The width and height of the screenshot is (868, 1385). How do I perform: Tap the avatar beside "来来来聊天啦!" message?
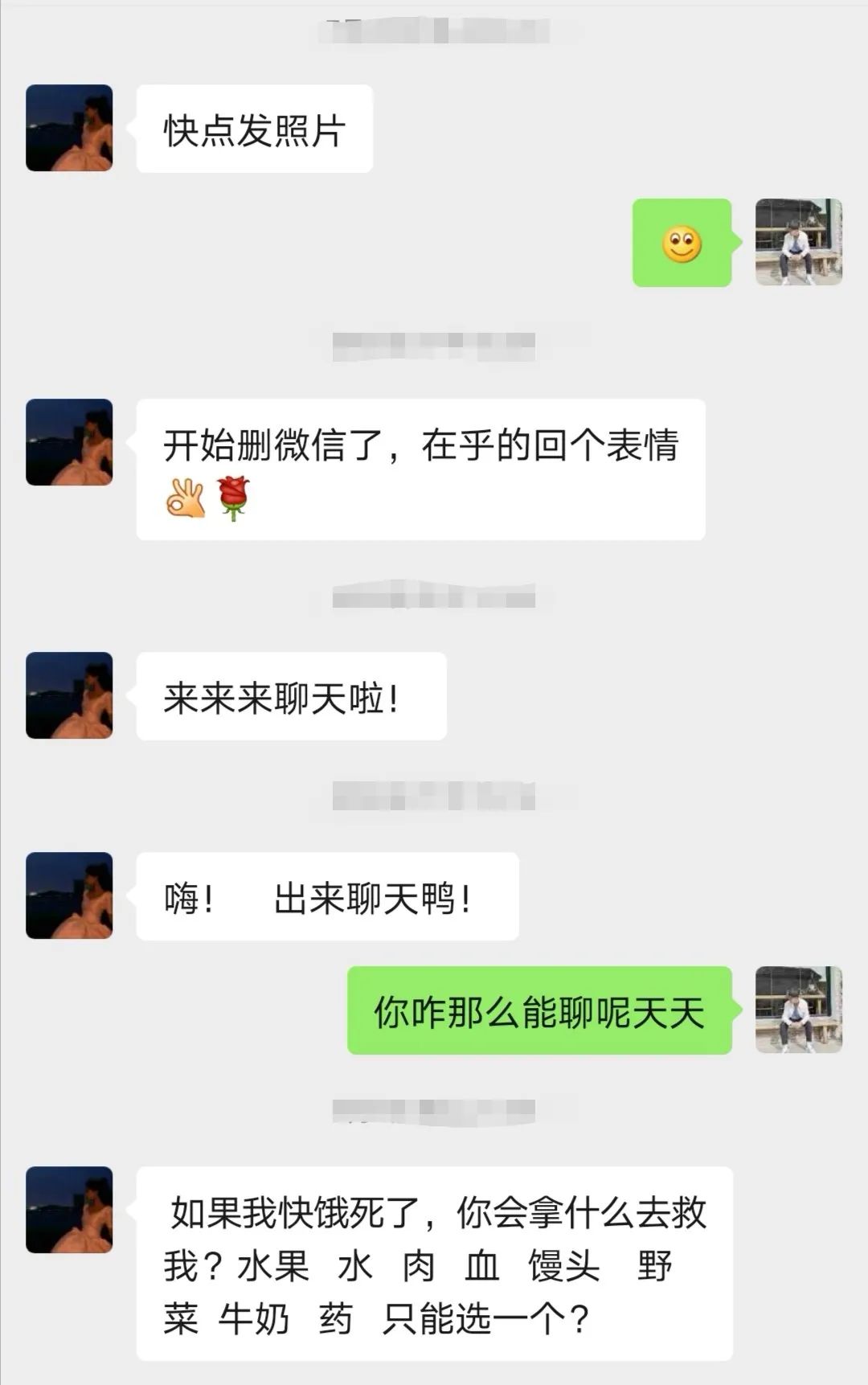69,695
